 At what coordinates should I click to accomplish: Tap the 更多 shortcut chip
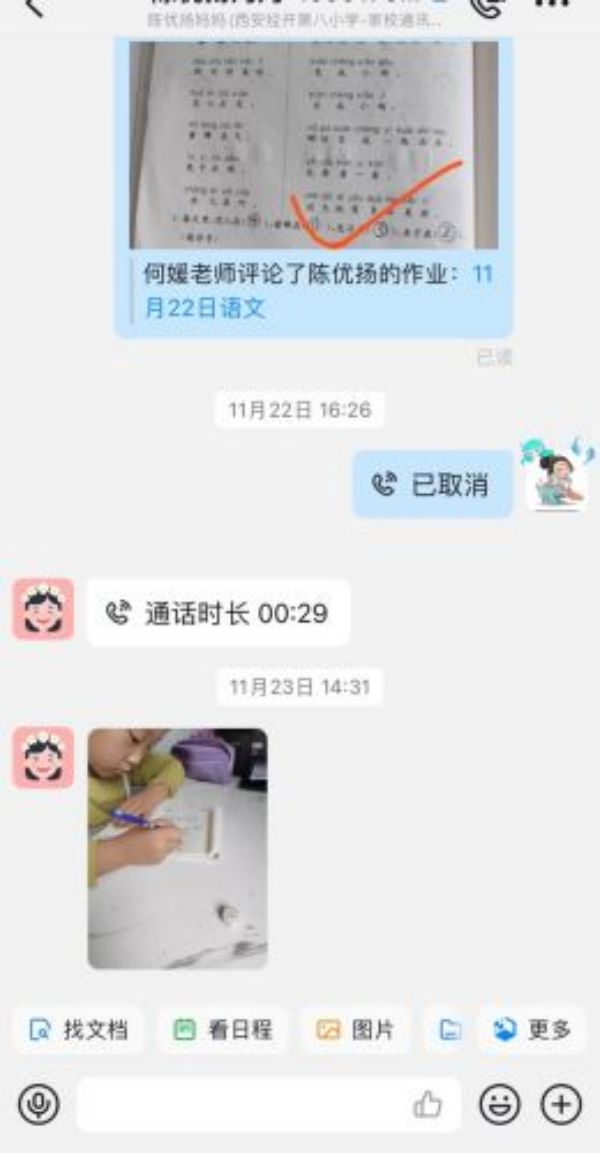tap(532, 1030)
